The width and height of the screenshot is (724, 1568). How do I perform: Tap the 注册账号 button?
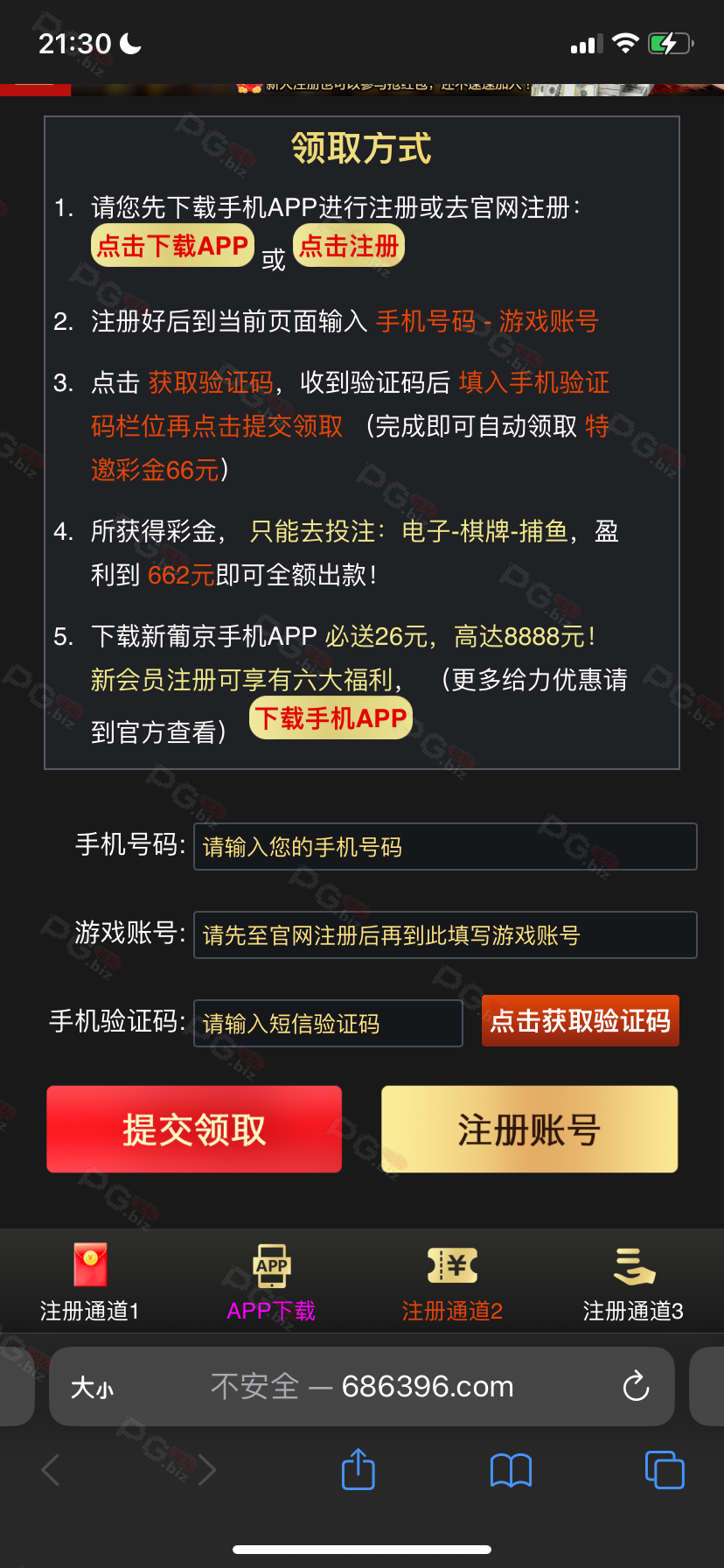(530, 1130)
